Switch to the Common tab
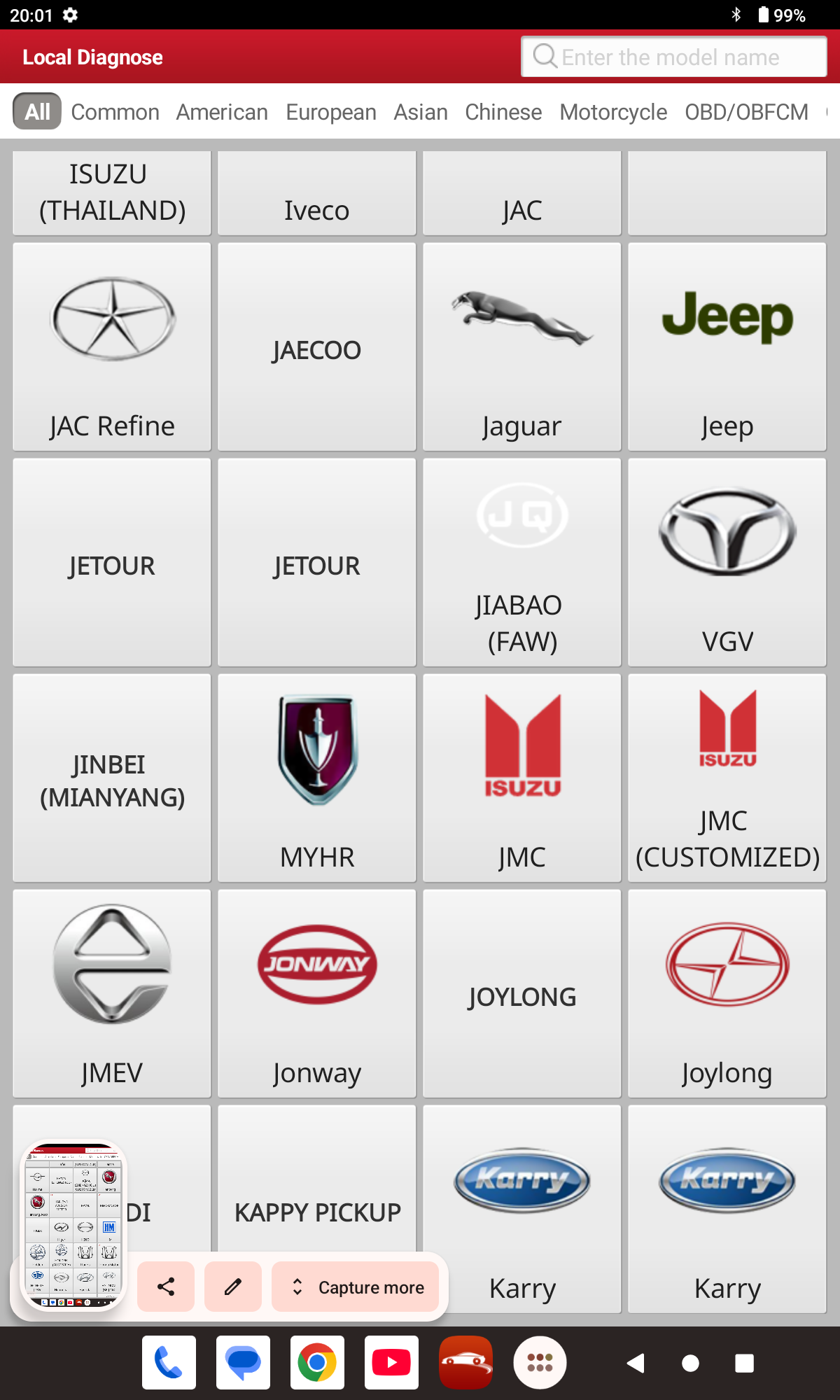 click(115, 112)
